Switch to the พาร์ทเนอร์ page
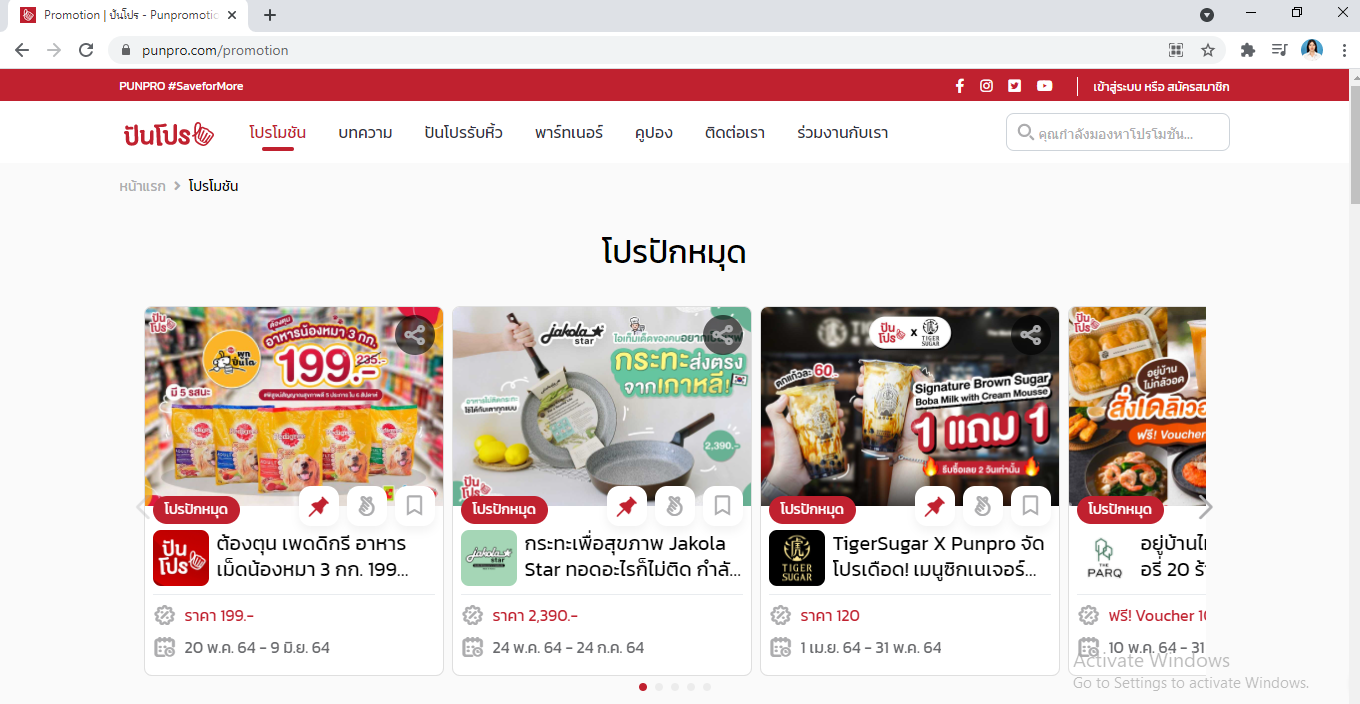The image size is (1360, 704). click(x=569, y=133)
